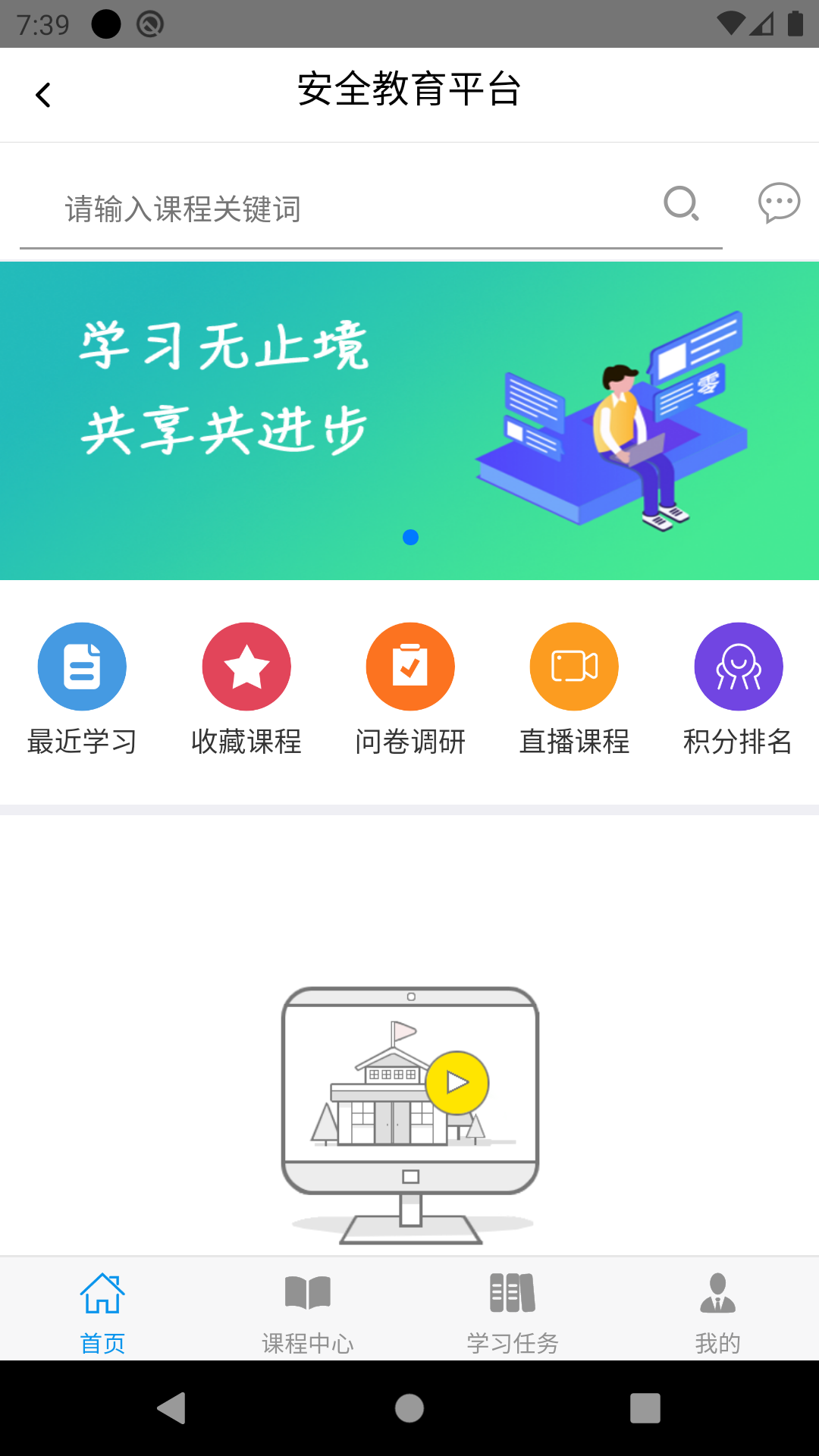This screenshot has width=819, height=1456.
Task: Open 最近学习 (Recent Learning) icon
Action: (x=82, y=666)
